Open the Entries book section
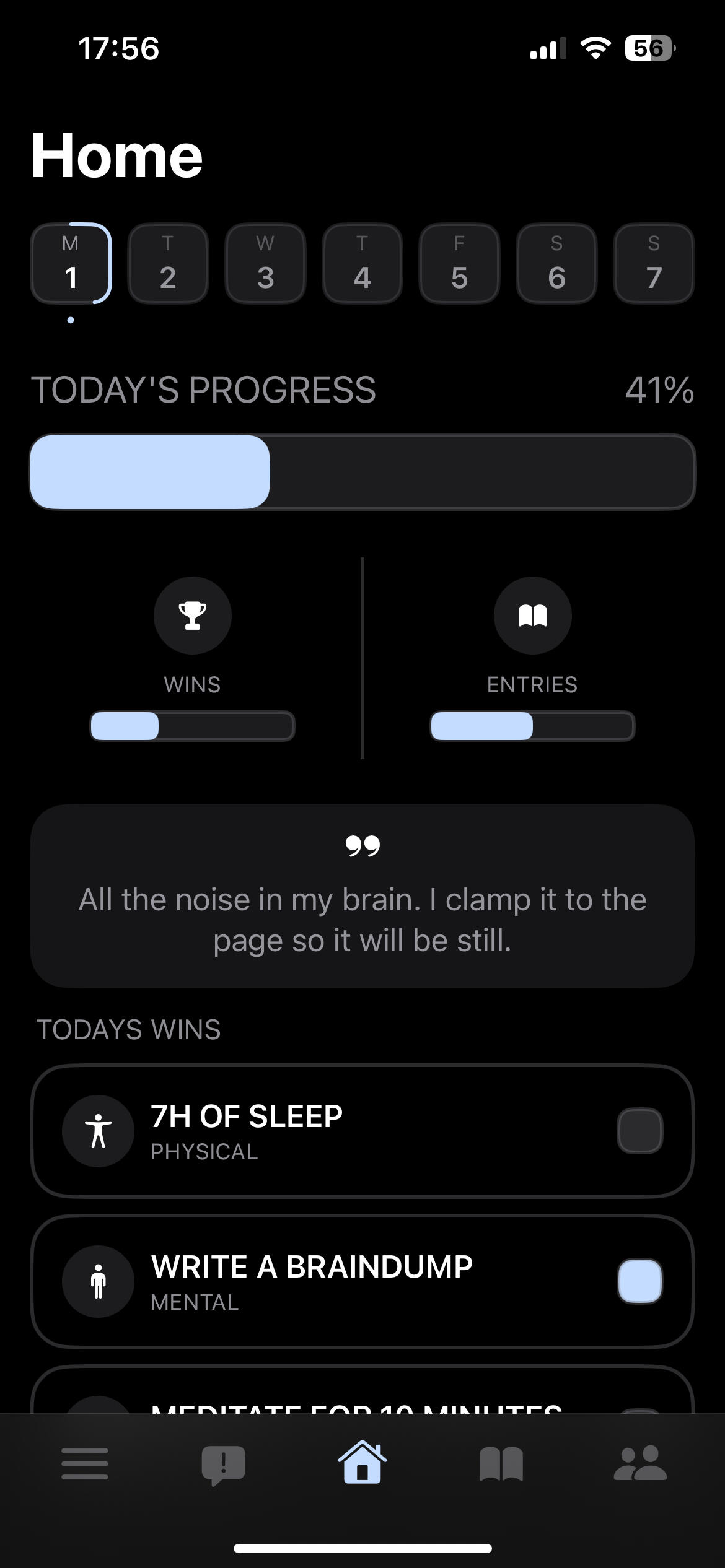Viewport: 725px width, 1568px height. pos(532,616)
